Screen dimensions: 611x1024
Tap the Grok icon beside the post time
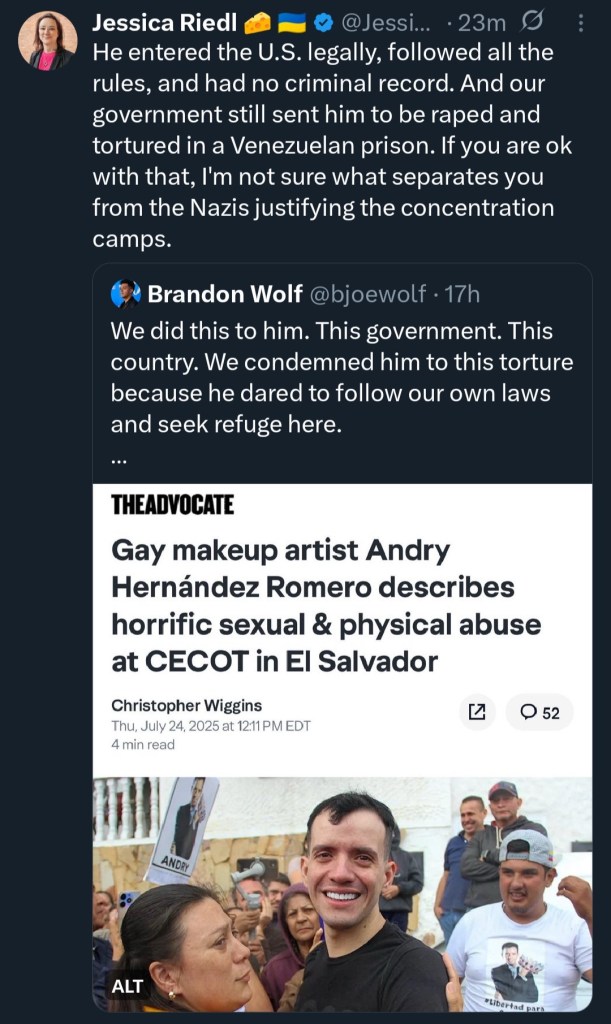[x=534, y=22]
